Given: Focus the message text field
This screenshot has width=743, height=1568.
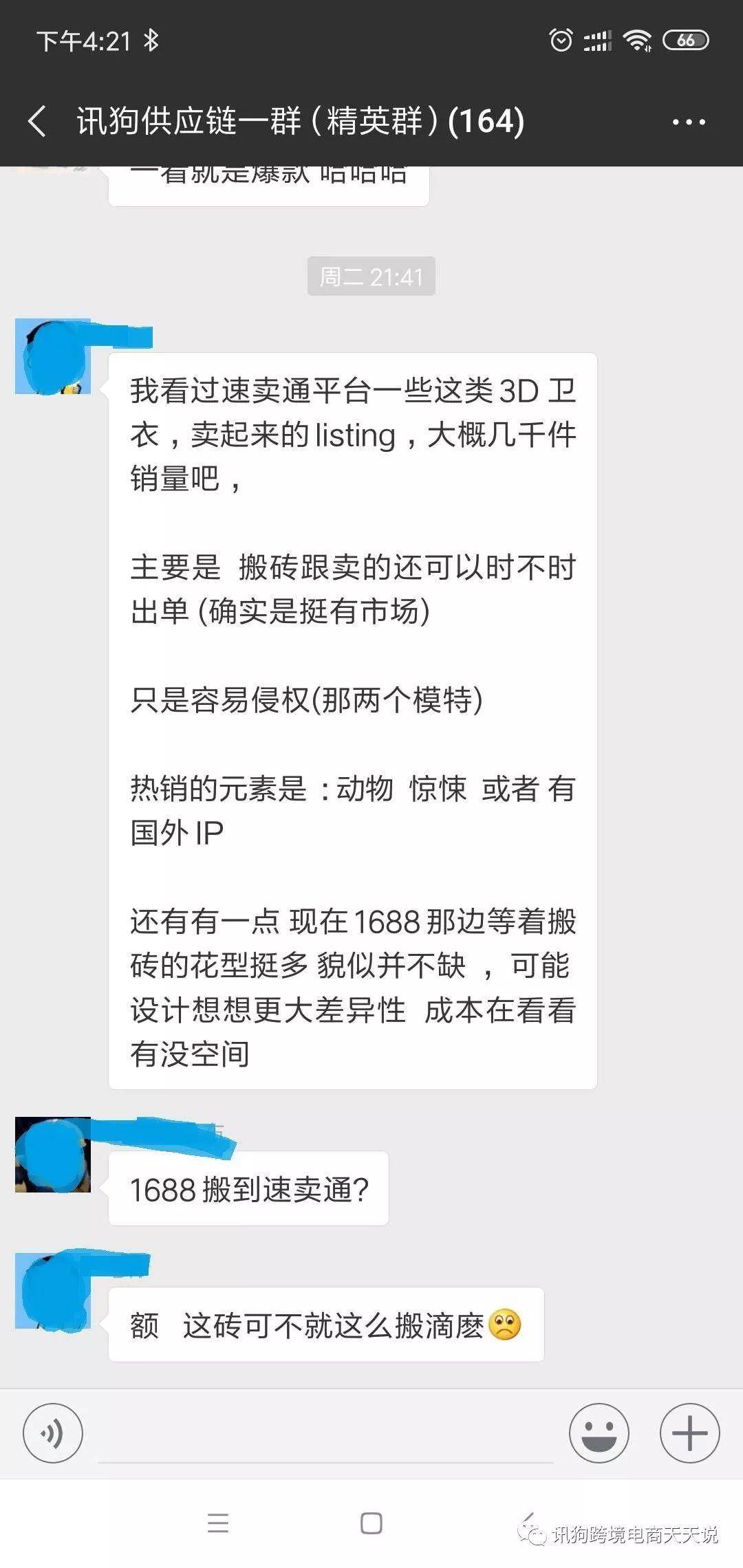Looking at the screenshot, I should (326, 1435).
